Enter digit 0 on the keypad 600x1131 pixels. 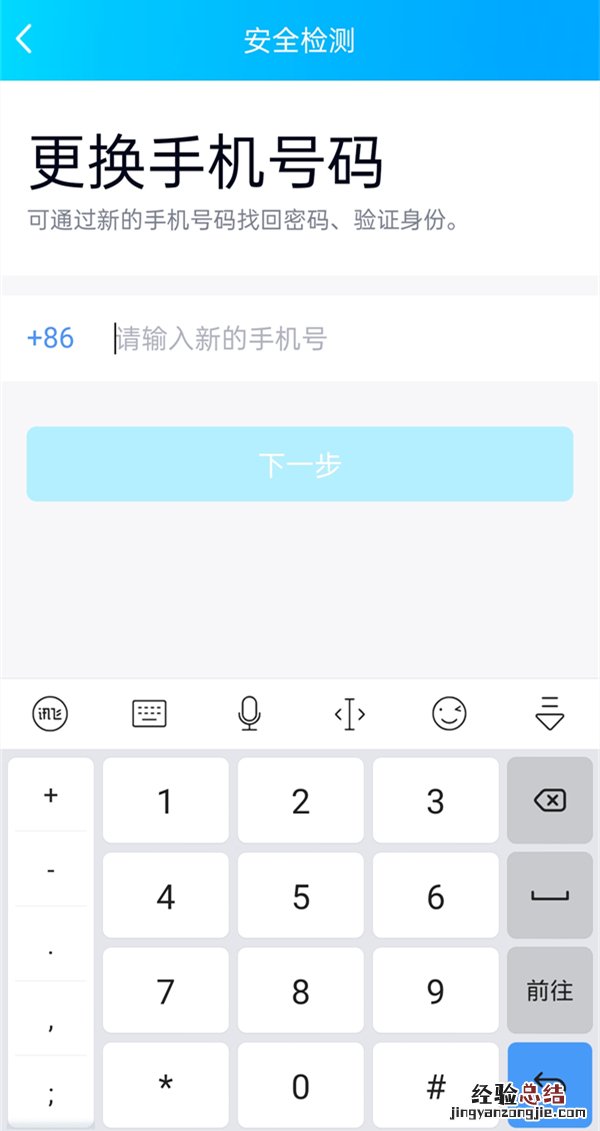click(301, 1085)
